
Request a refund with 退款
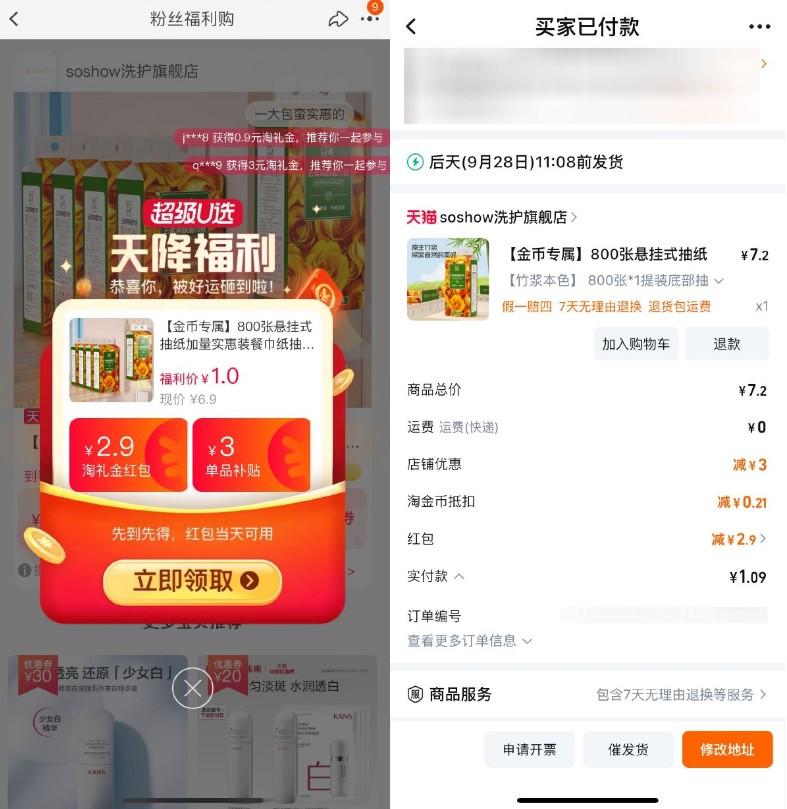tap(727, 343)
